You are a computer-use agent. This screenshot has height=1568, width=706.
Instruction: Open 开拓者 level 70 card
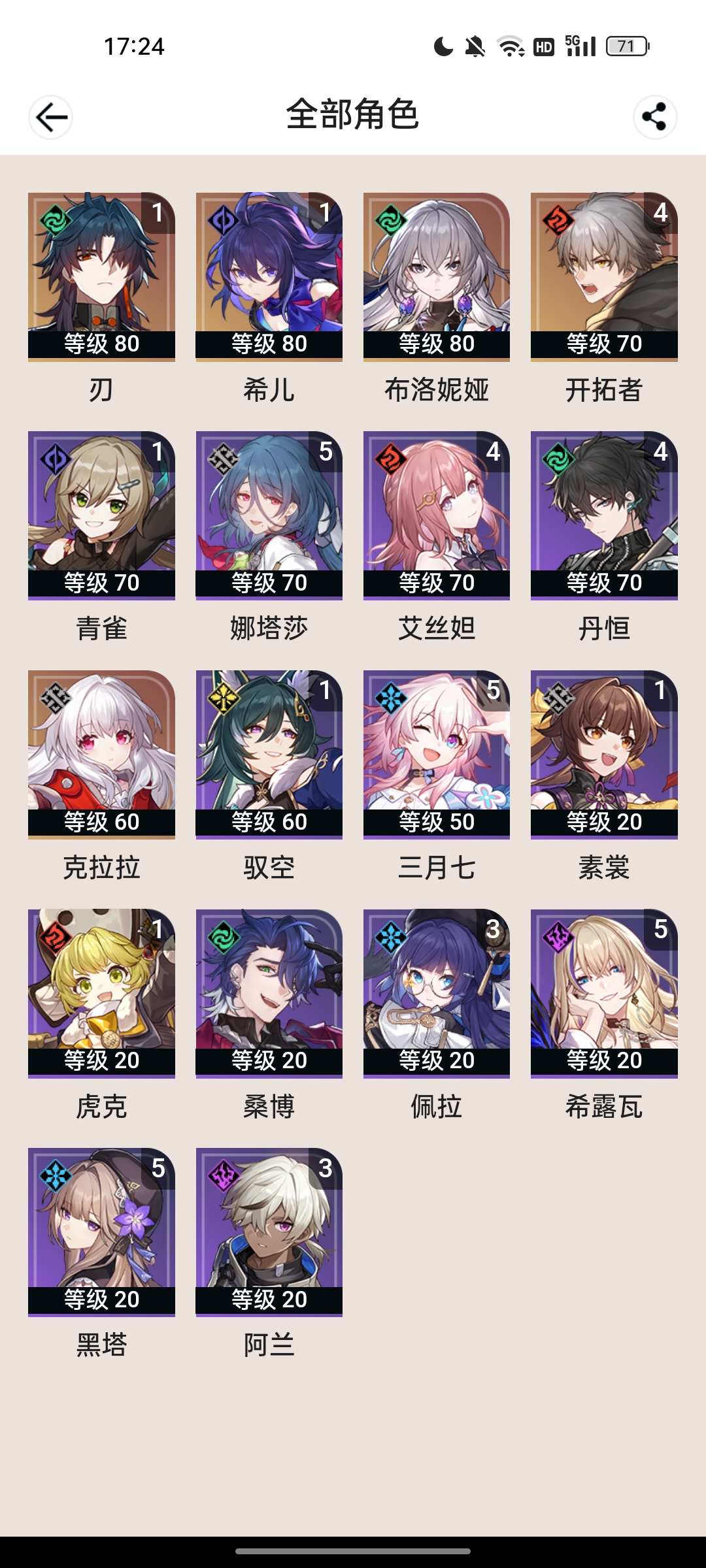pos(604,276)
